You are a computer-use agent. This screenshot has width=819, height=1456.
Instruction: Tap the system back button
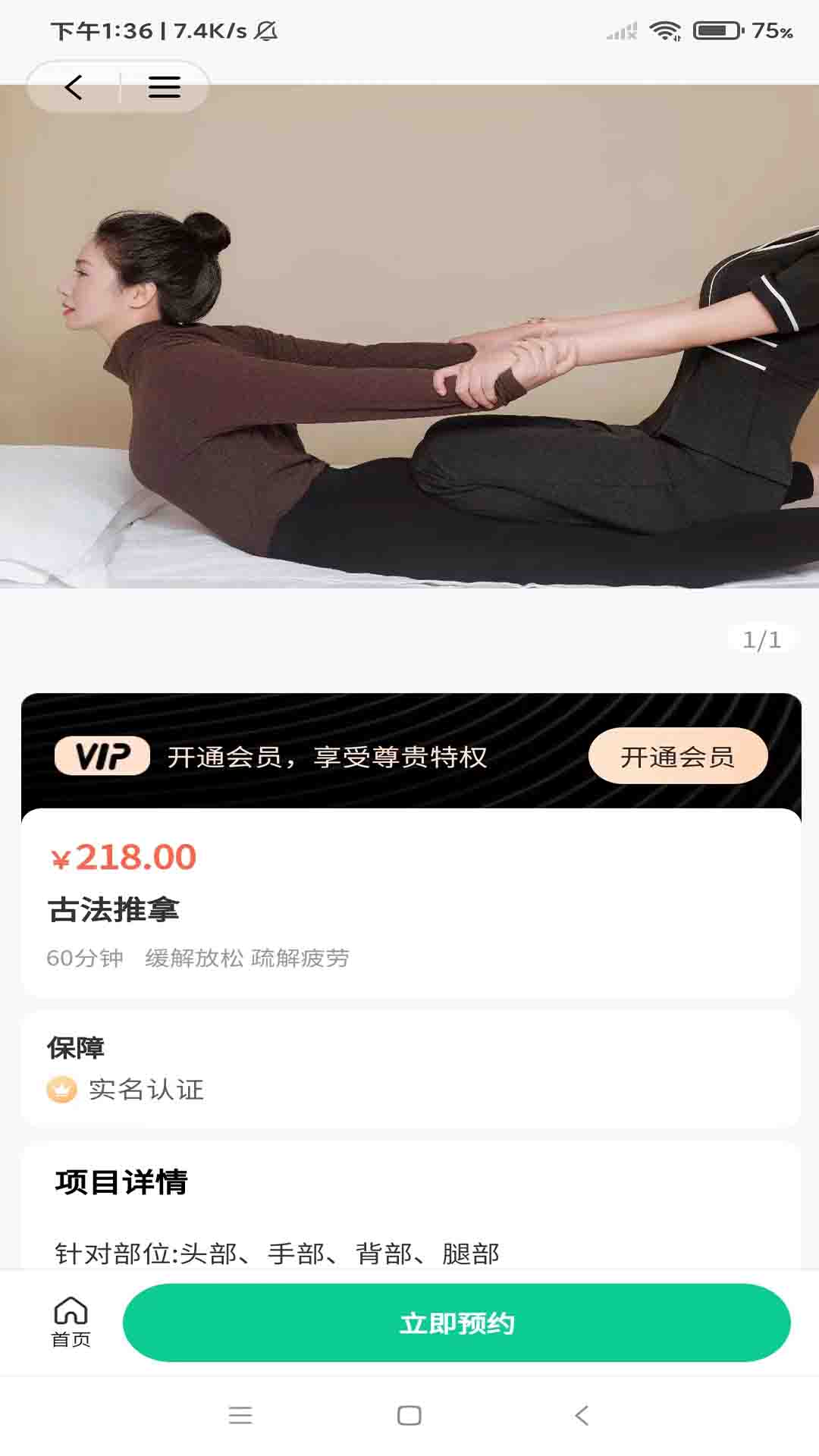(582, 1415)
